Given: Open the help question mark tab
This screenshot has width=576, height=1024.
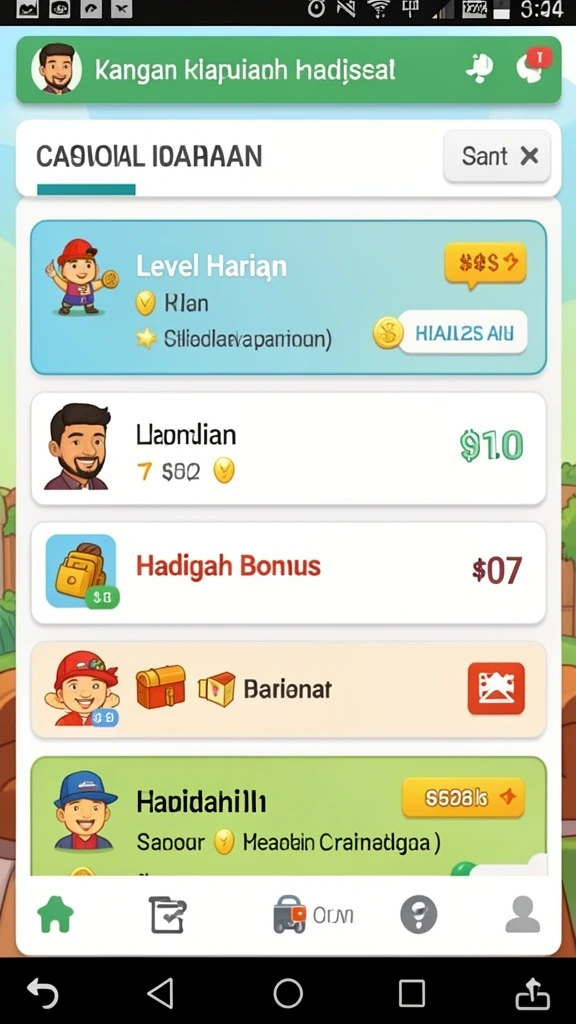Looking at the screenshot, I should (x=418, y=914).
